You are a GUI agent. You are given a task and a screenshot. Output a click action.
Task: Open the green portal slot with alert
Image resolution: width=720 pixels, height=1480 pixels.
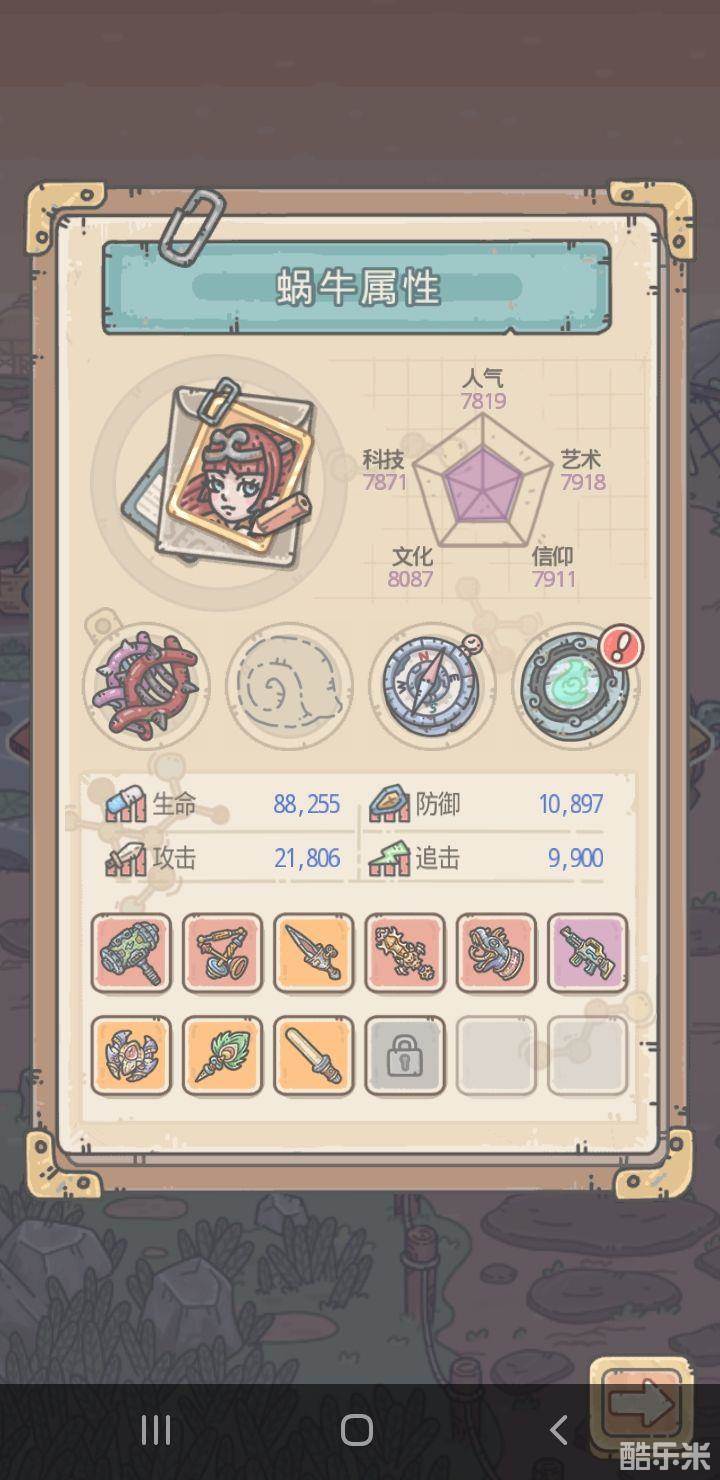click(575, 686)
